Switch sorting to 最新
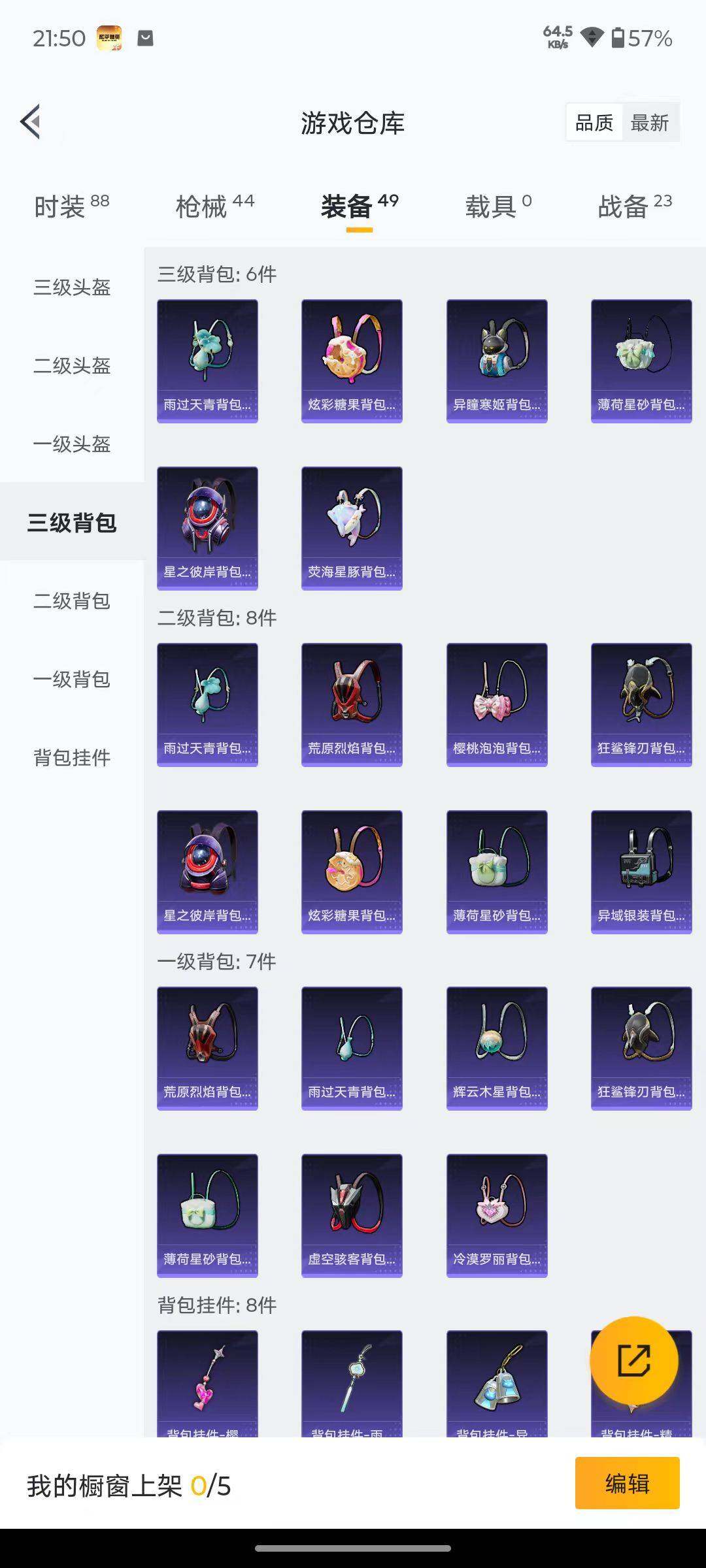The image size is (706, 1568). coord(651,122)
